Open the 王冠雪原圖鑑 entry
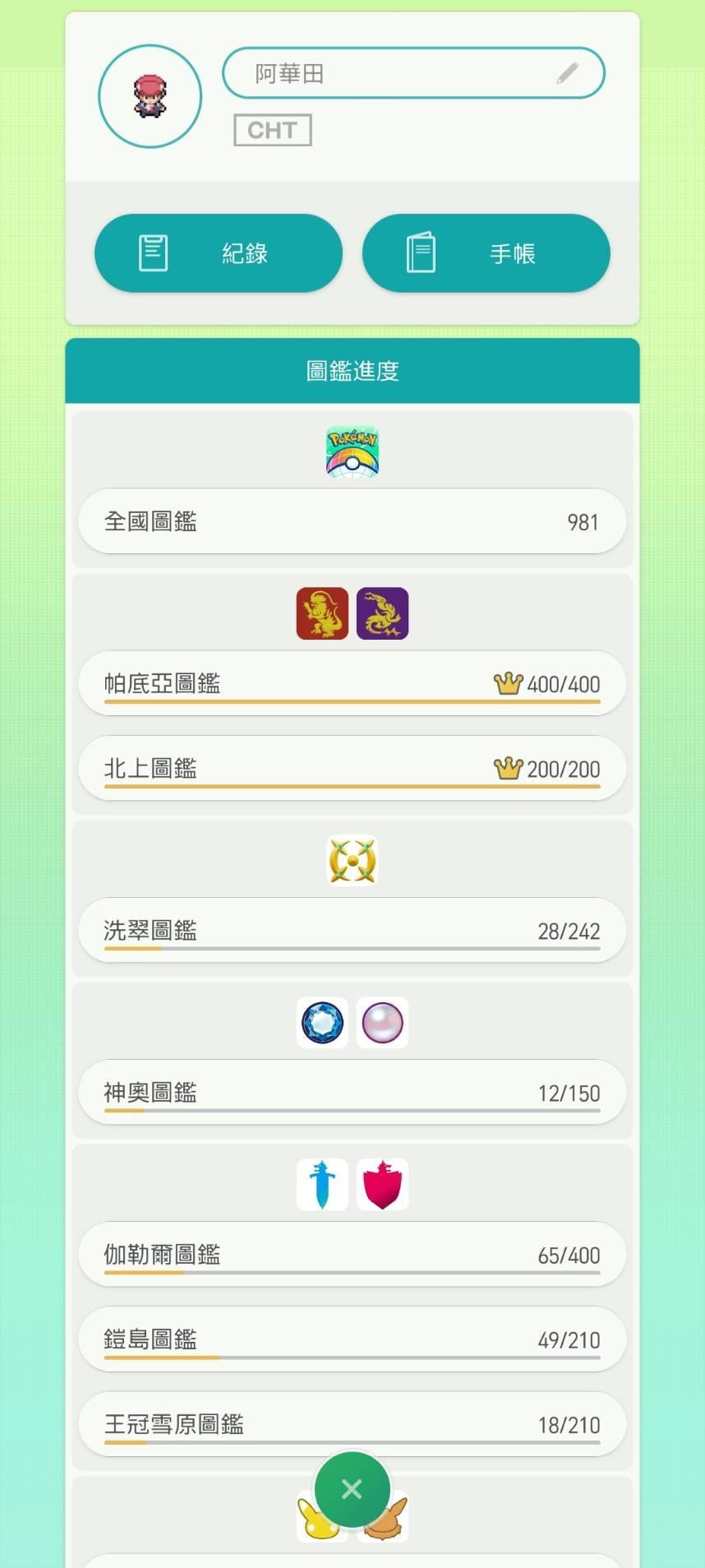 click(352, 1424)
